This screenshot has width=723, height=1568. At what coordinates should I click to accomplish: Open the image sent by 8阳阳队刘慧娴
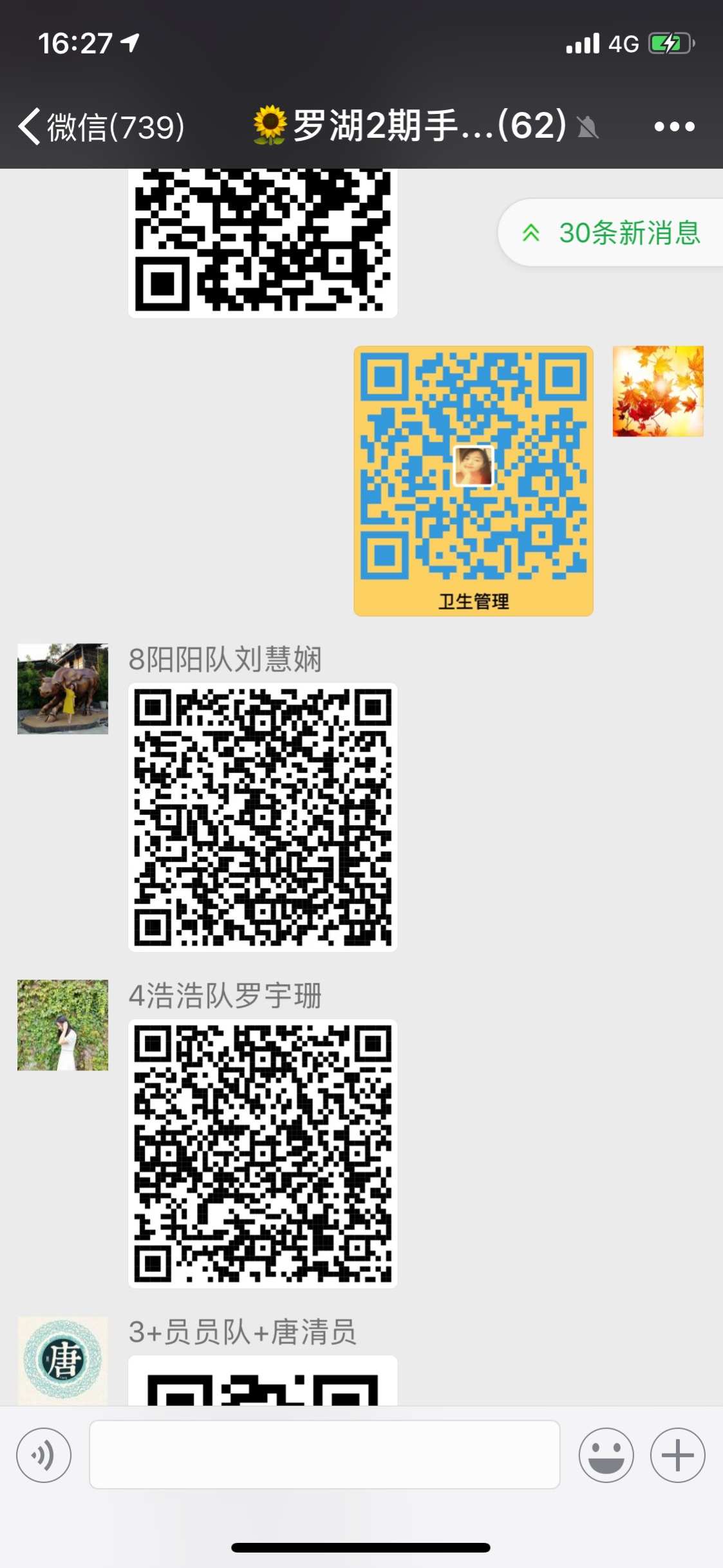coord(263,817)
